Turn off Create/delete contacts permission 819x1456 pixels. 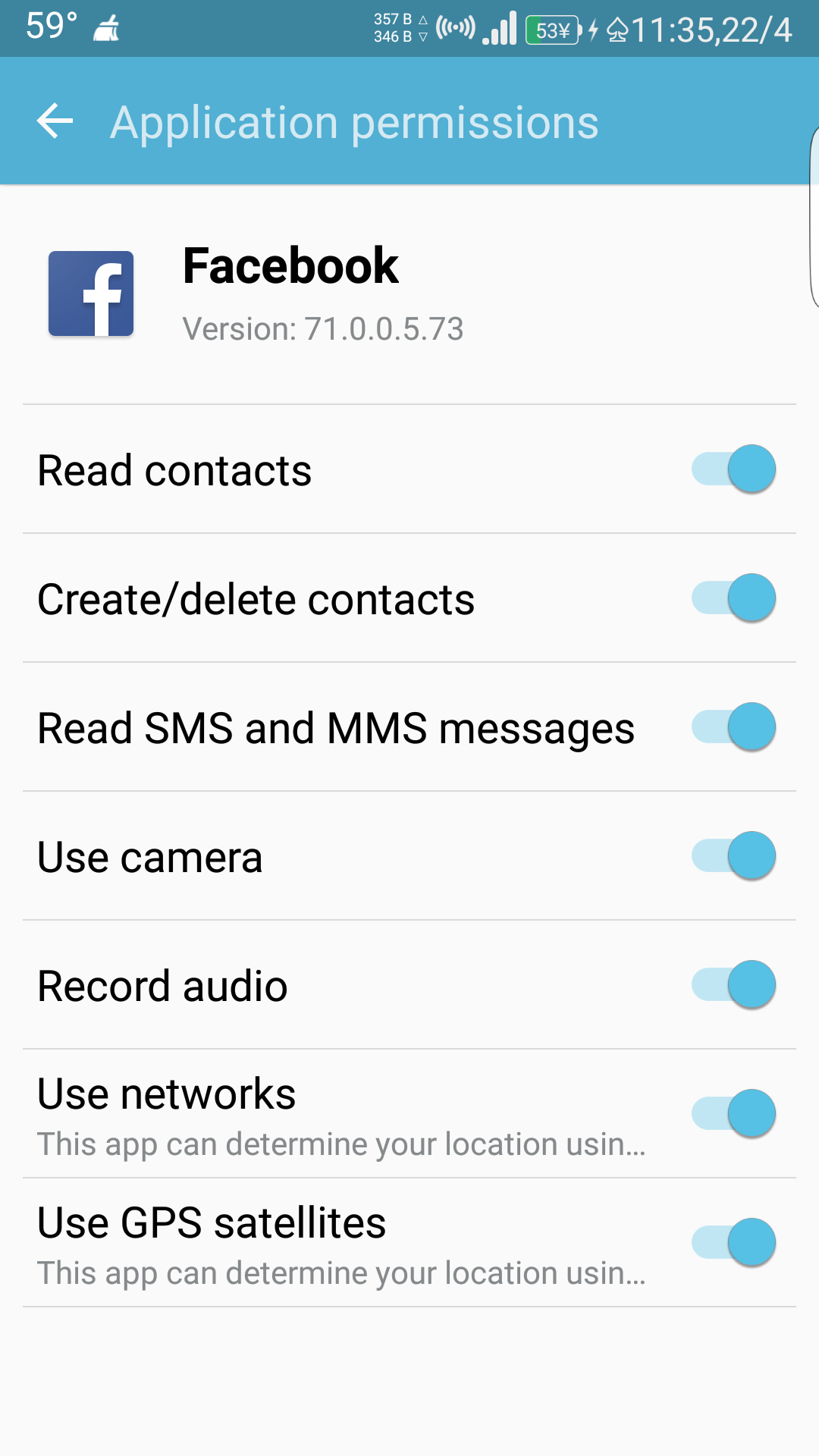(x=733, y=598)
